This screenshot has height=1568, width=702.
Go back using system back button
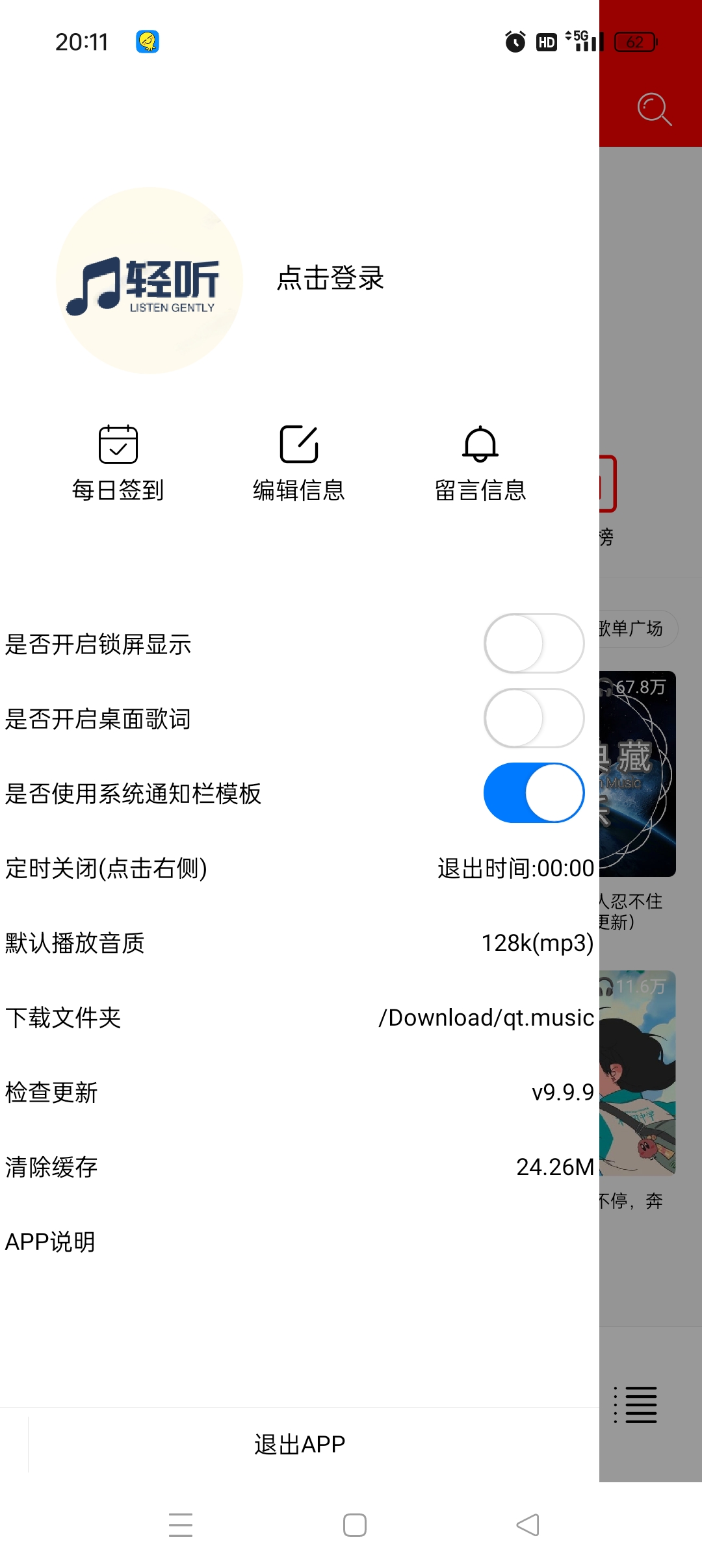pos(528,1525)
